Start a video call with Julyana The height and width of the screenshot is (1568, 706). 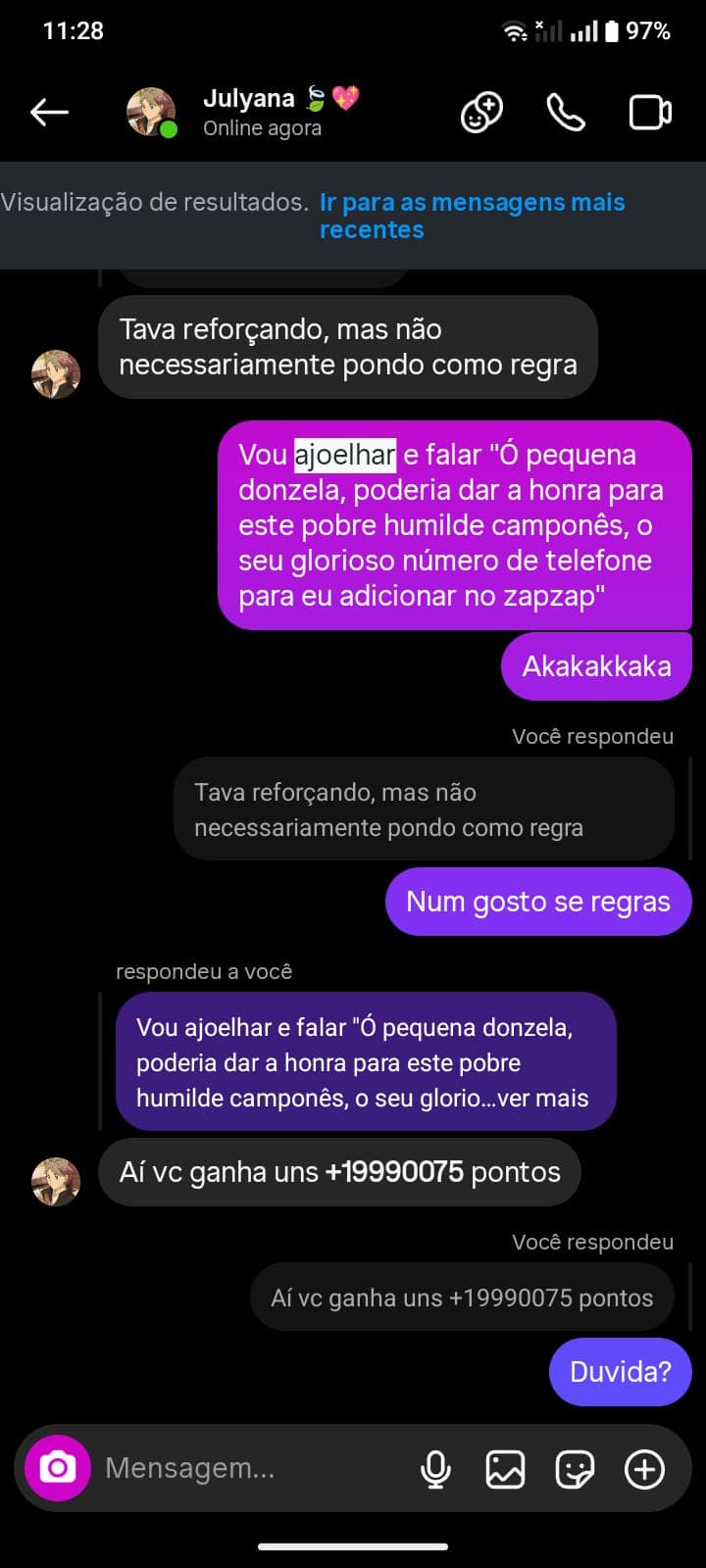pos(649,112)
